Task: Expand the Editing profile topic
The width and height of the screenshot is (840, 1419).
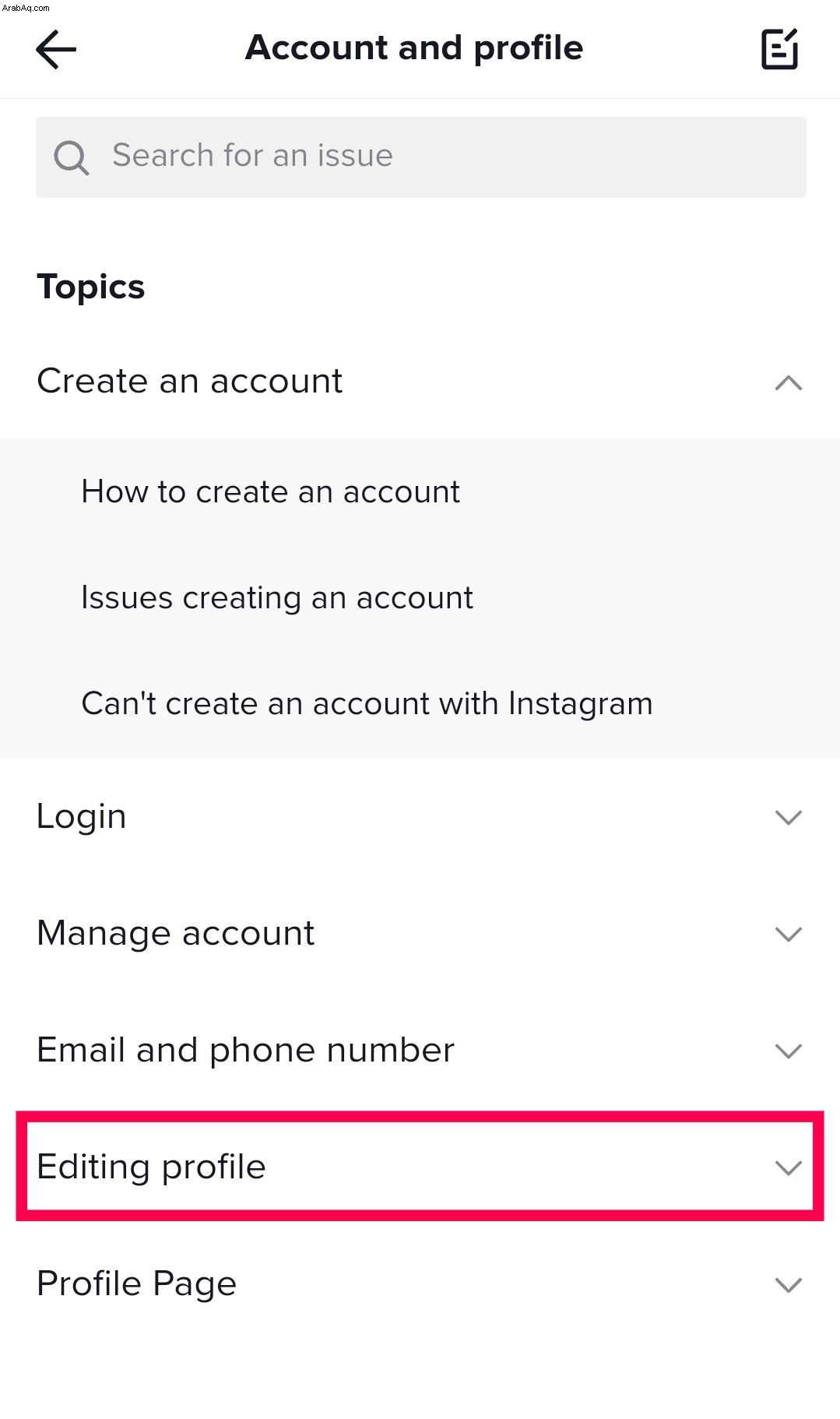Action: click(420, 1167)
